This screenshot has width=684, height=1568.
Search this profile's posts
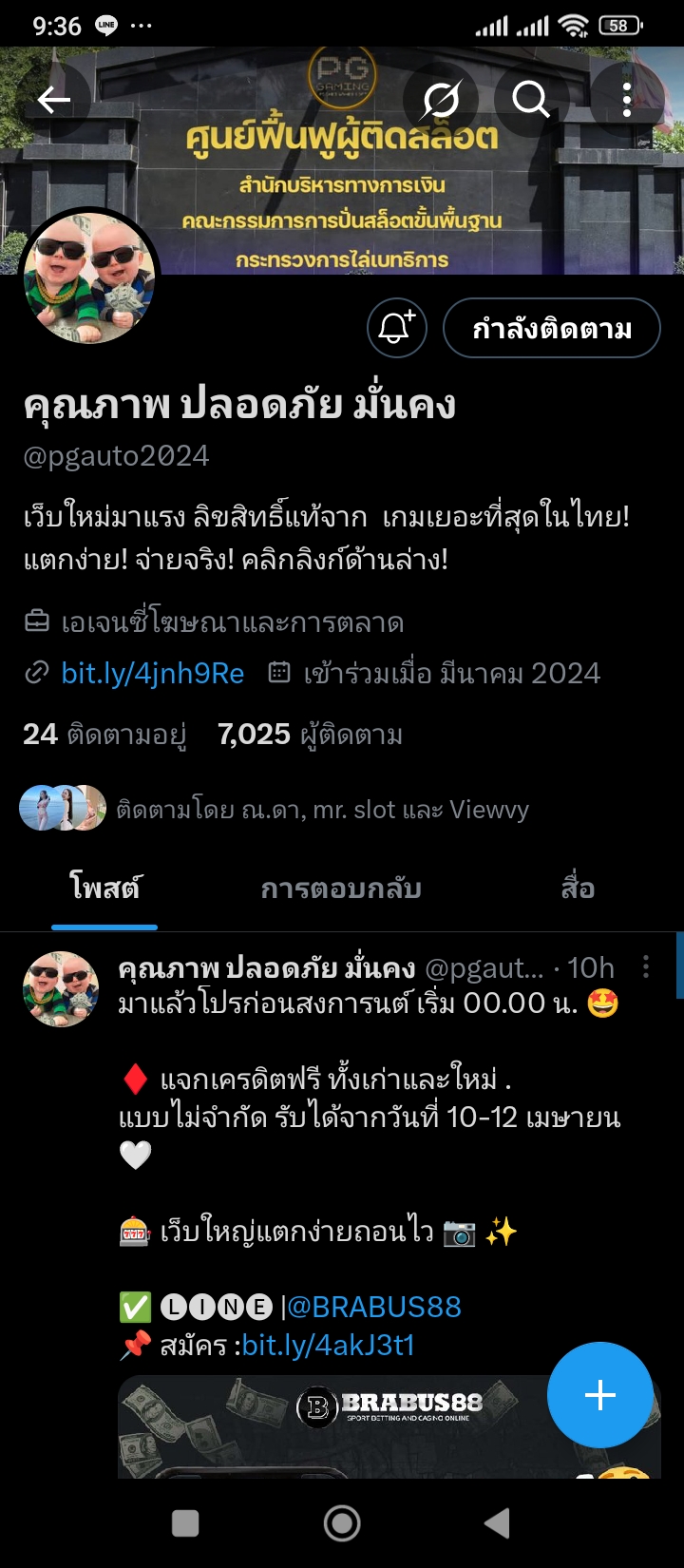531,99
